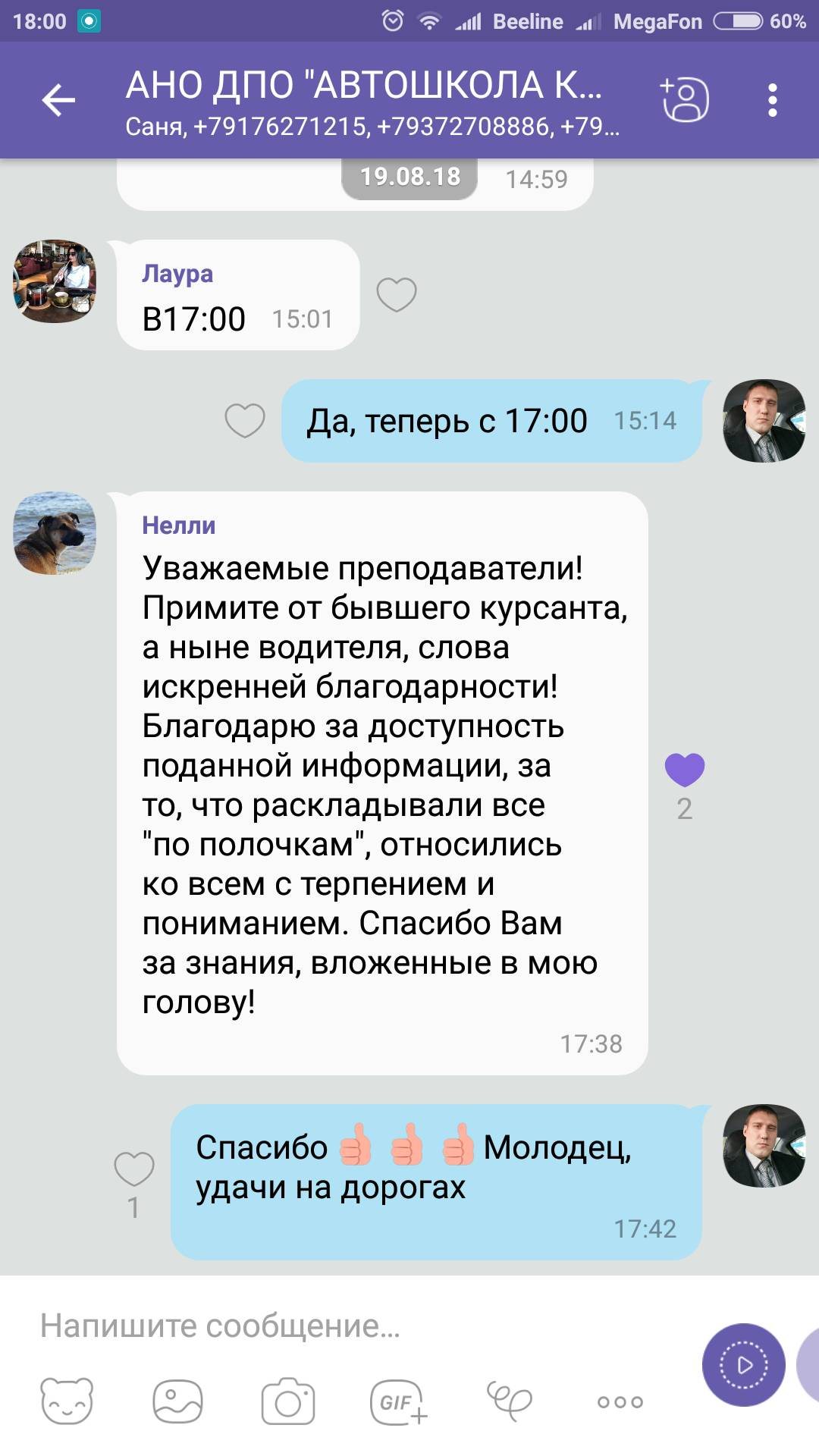
Task: Like Лаура's message В17:00
Action: (397, 295)
